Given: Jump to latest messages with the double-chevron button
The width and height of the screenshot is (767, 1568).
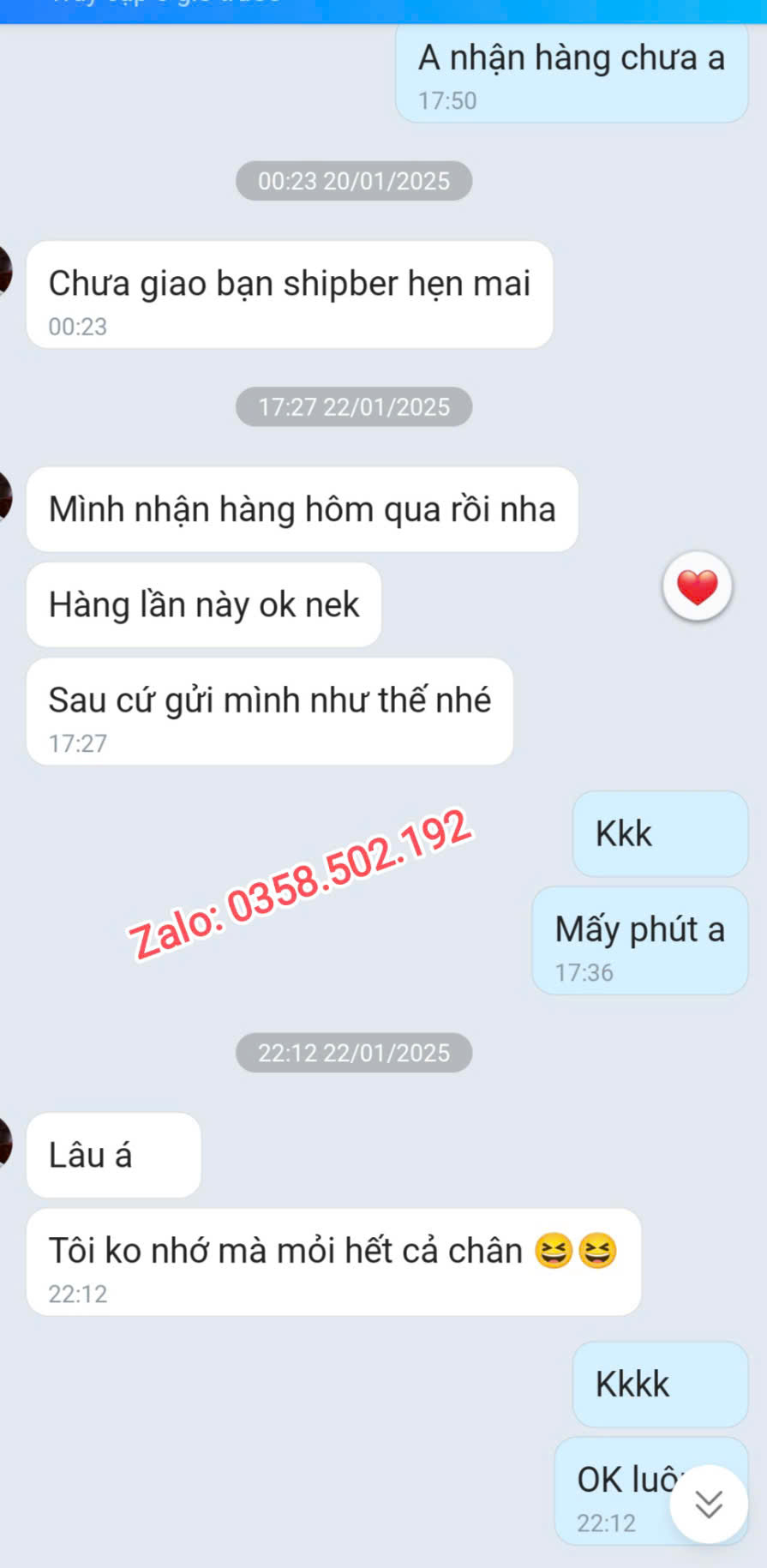Looking at the screenshot, I should 708,1504.
